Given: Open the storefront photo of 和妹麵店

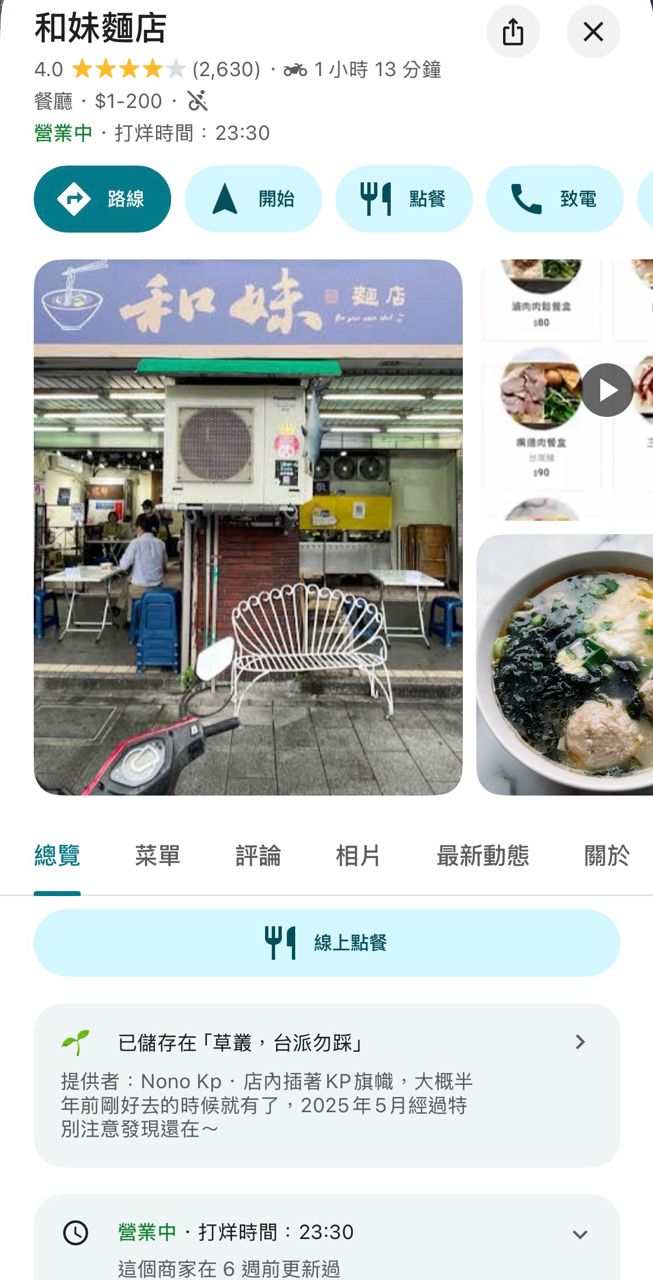Looking at the screenshot, I should pyautogui.click(x=248, y=527).
